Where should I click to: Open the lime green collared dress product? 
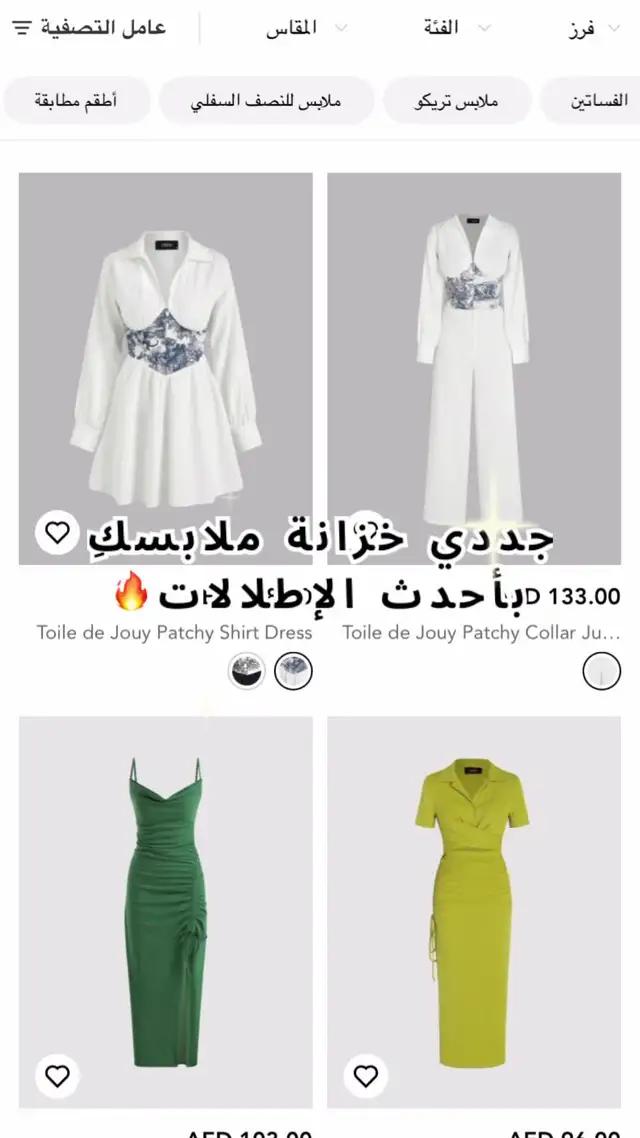(474, 910)
